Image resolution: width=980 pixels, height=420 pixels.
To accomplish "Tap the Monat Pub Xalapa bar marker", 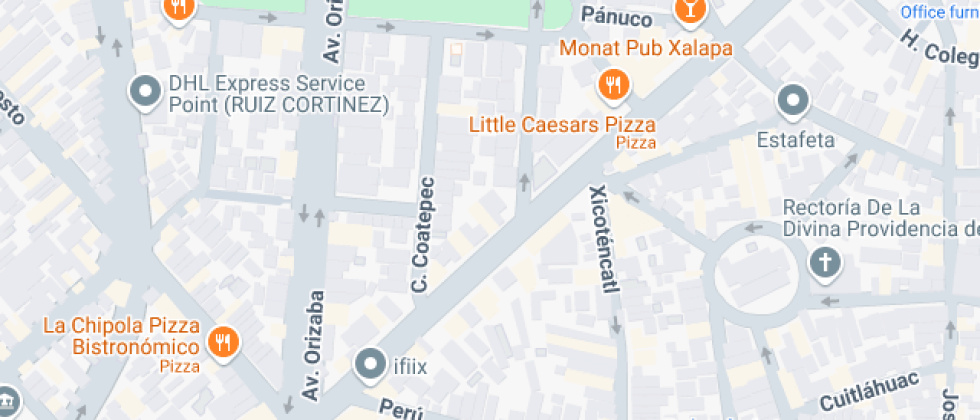I will (688, 12).
